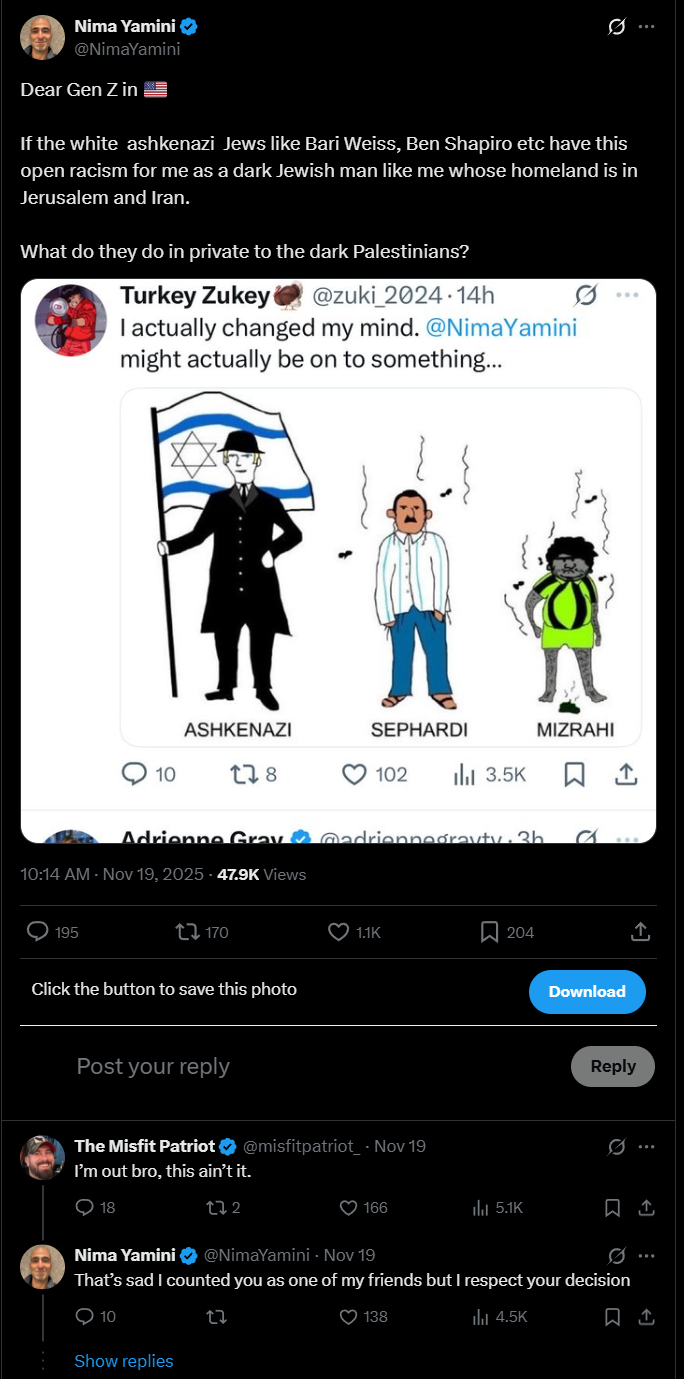Expand thread via Show replies
684x1379 pixels.
[x=124, y=1361]
